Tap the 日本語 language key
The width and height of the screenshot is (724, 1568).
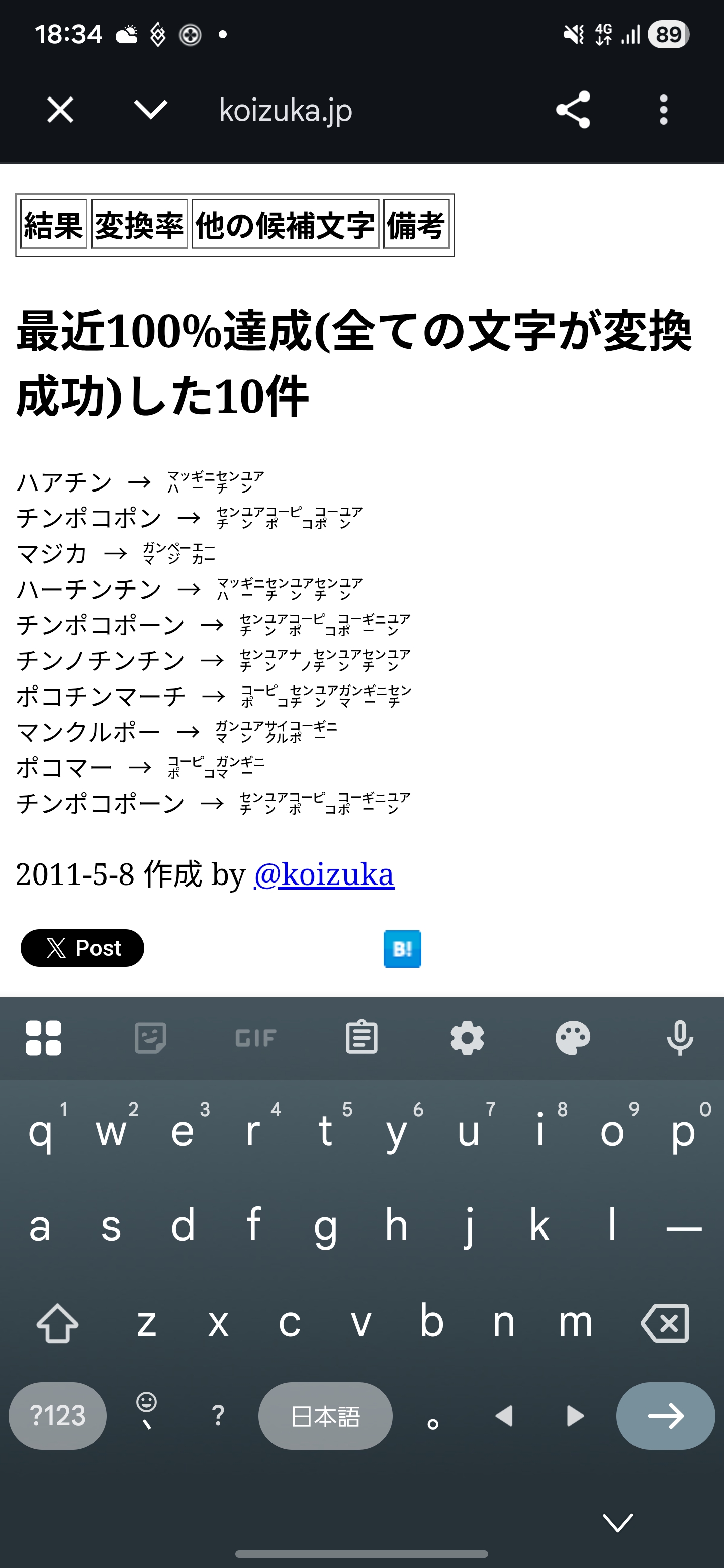point(325,1416)
